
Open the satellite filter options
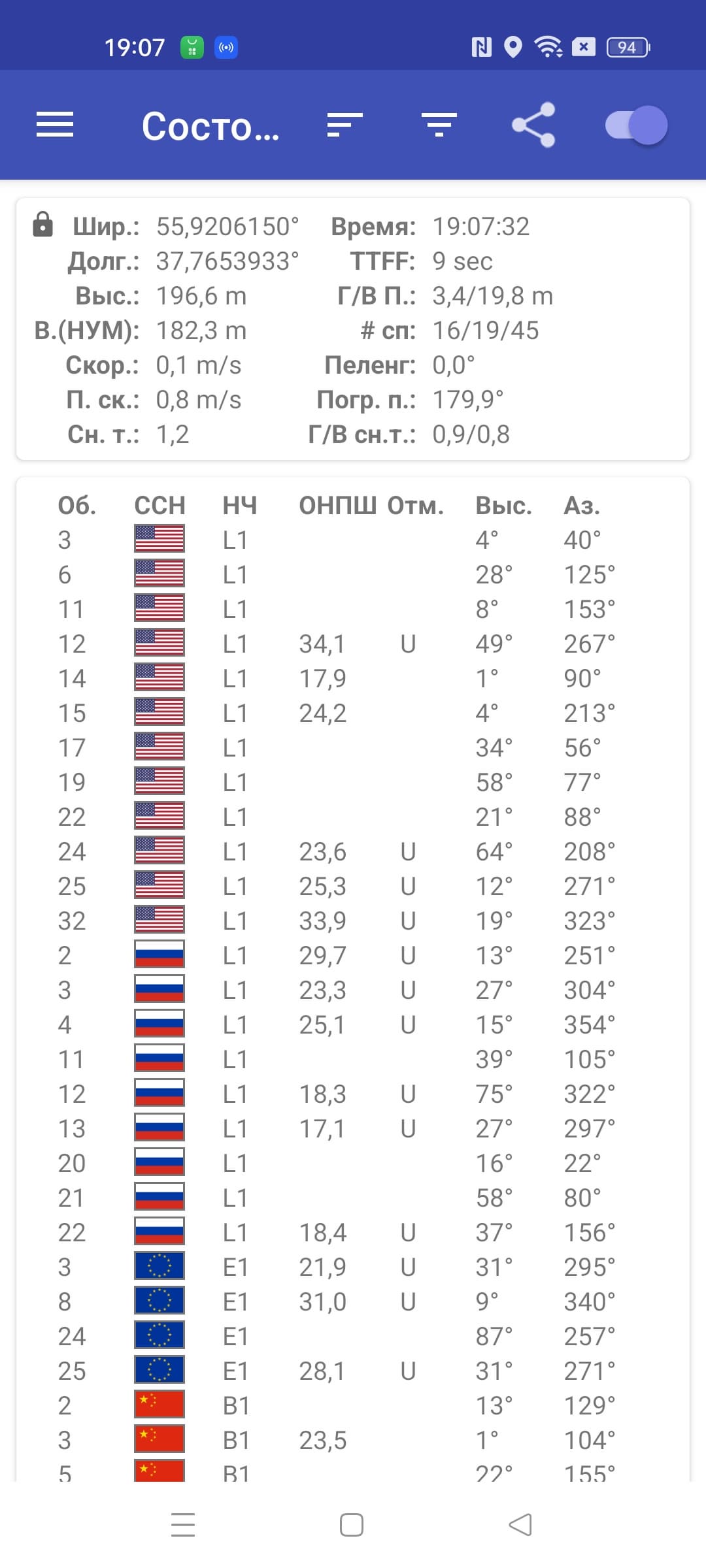[439, 125]
